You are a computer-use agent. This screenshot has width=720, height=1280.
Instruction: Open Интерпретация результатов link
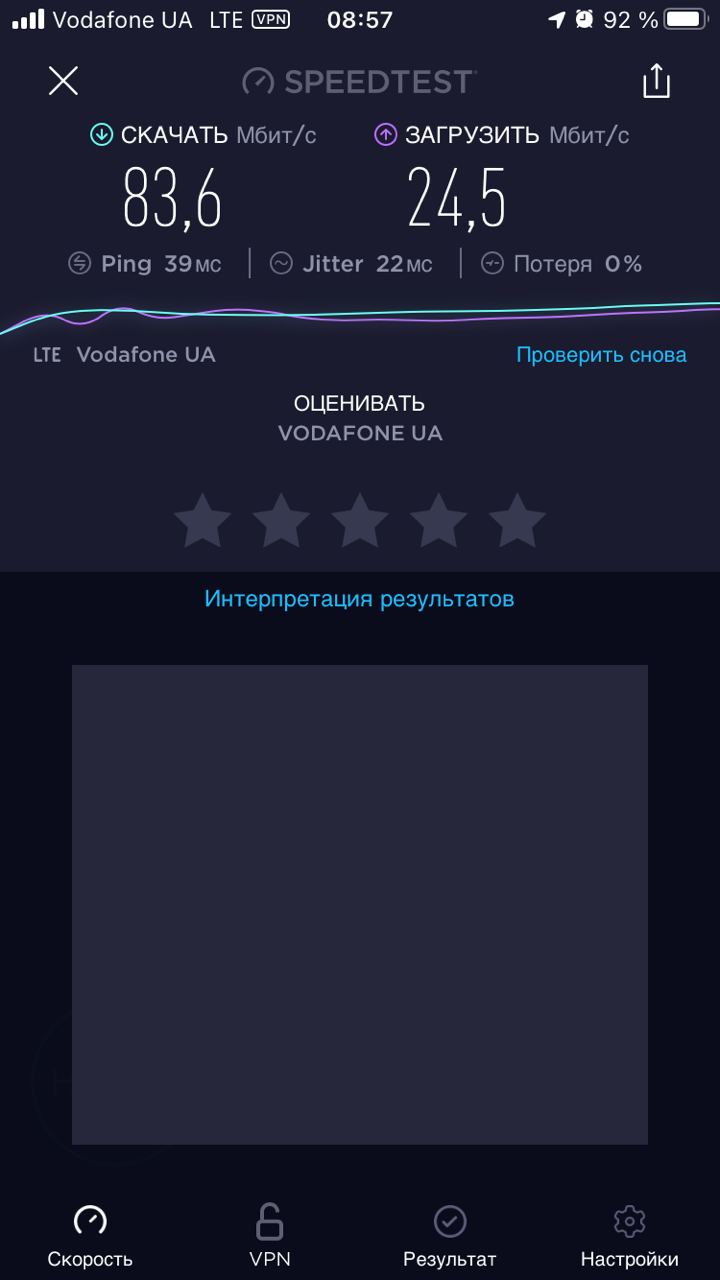coord(359,599)
